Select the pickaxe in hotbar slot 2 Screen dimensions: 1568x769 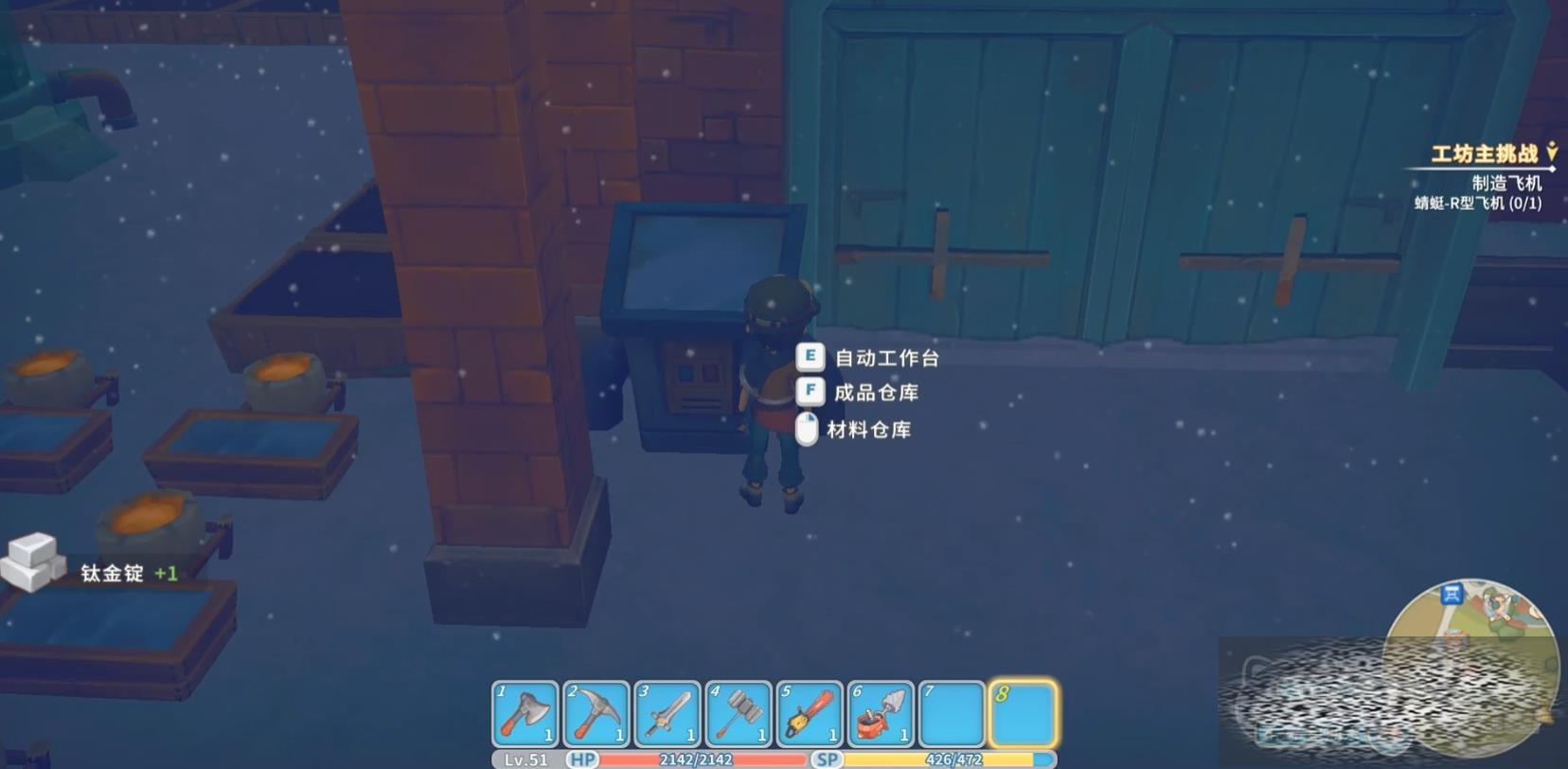point(596,713)
